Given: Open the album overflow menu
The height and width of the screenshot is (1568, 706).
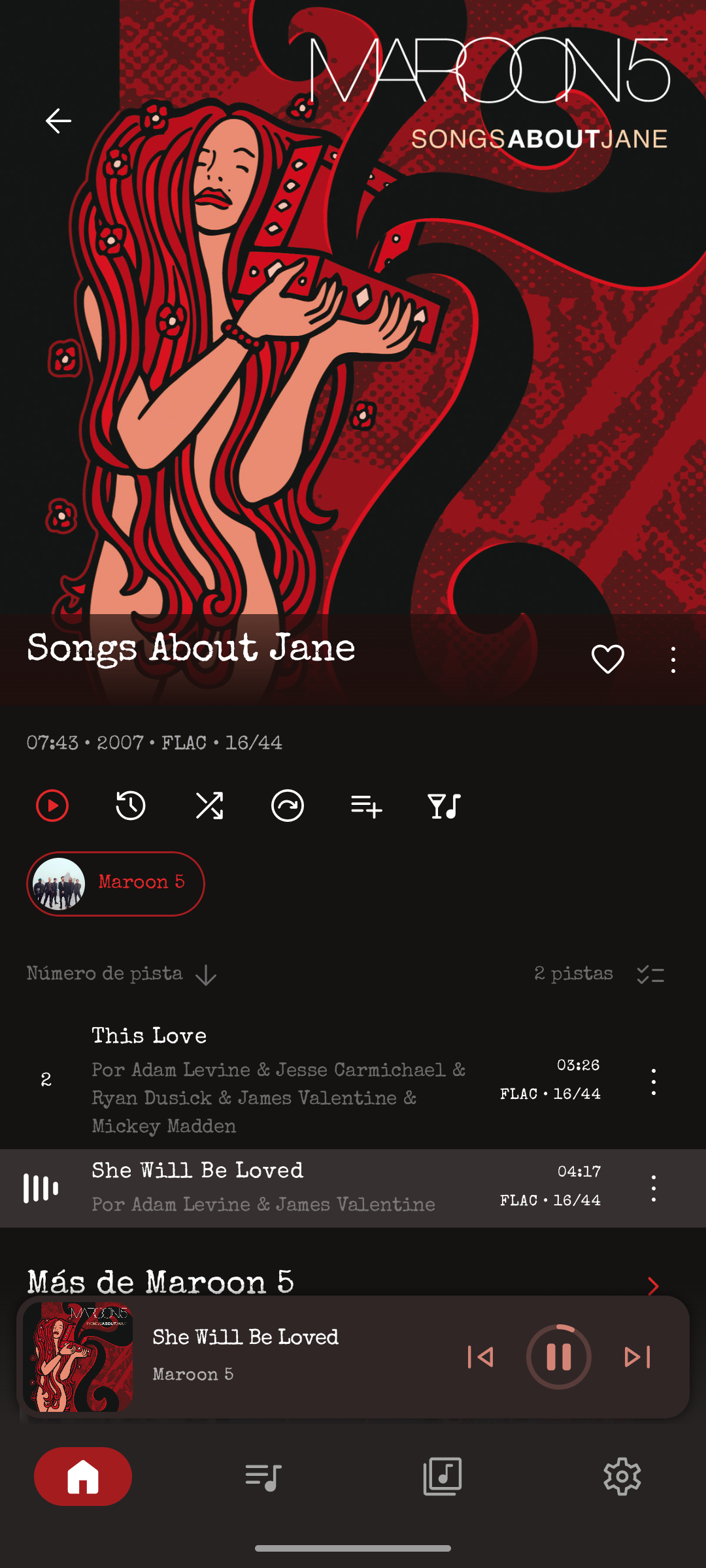Looking at the screenshot, I should [673, 660].
